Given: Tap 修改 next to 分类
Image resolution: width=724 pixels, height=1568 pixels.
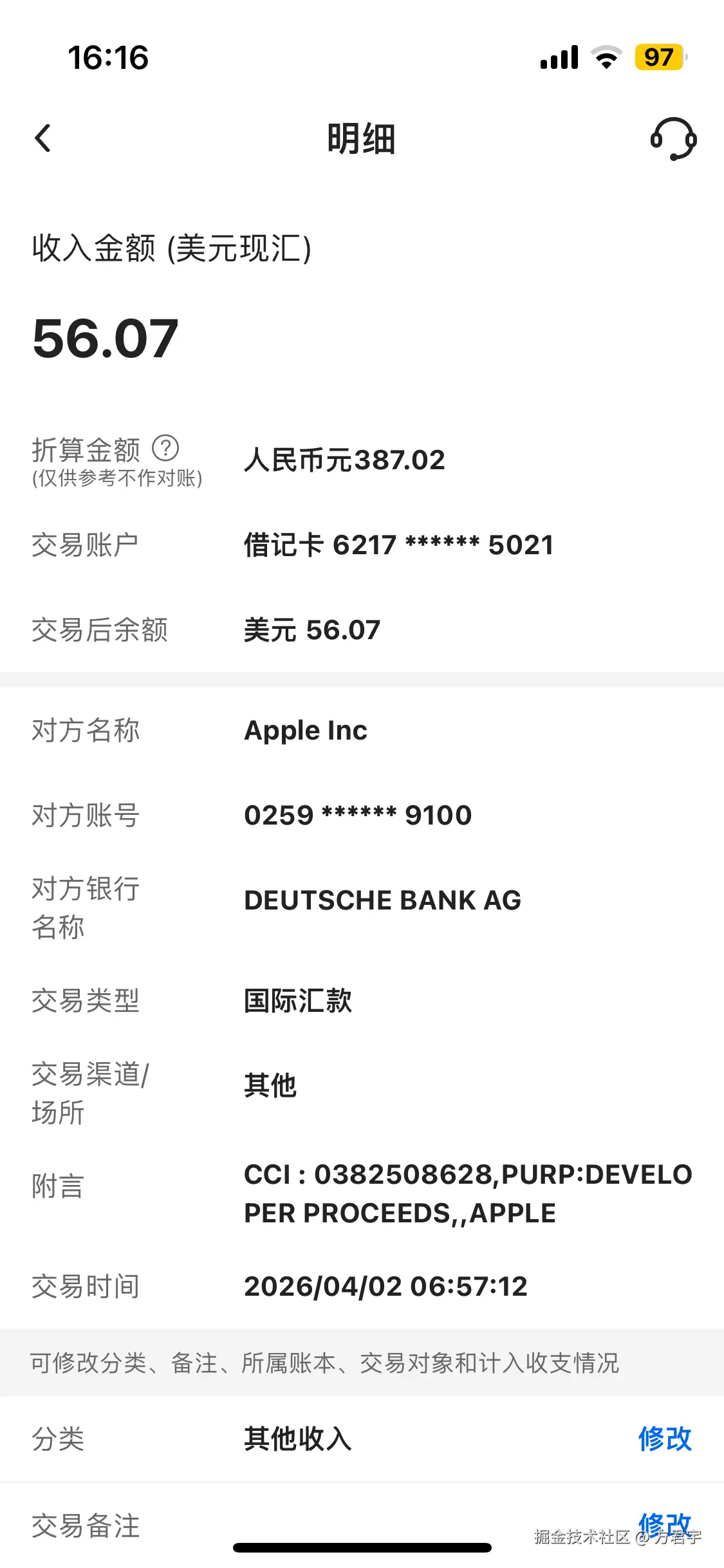Looking at the screenshot, I should tap(665, 1441).
